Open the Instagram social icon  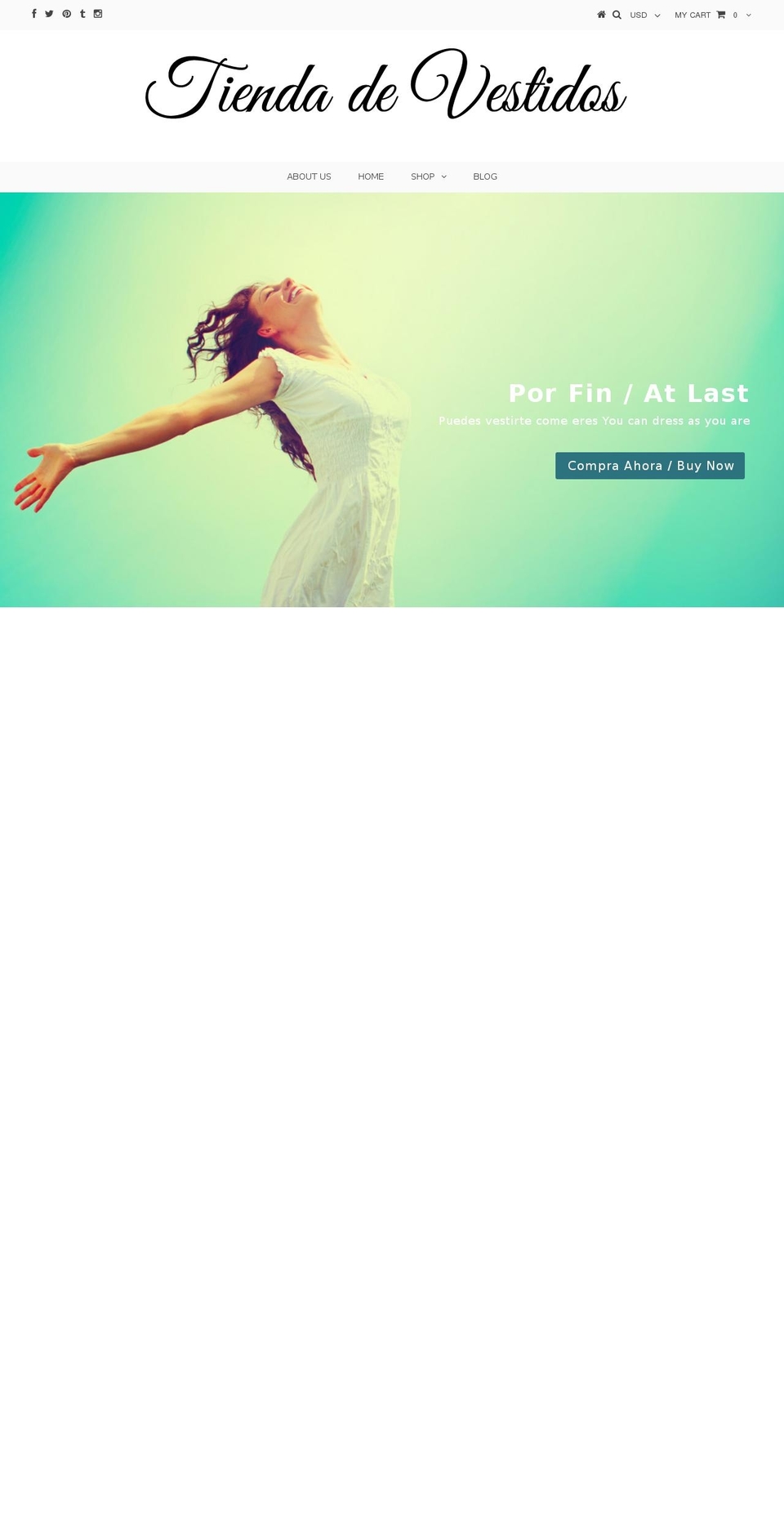[x=98, y=14]
